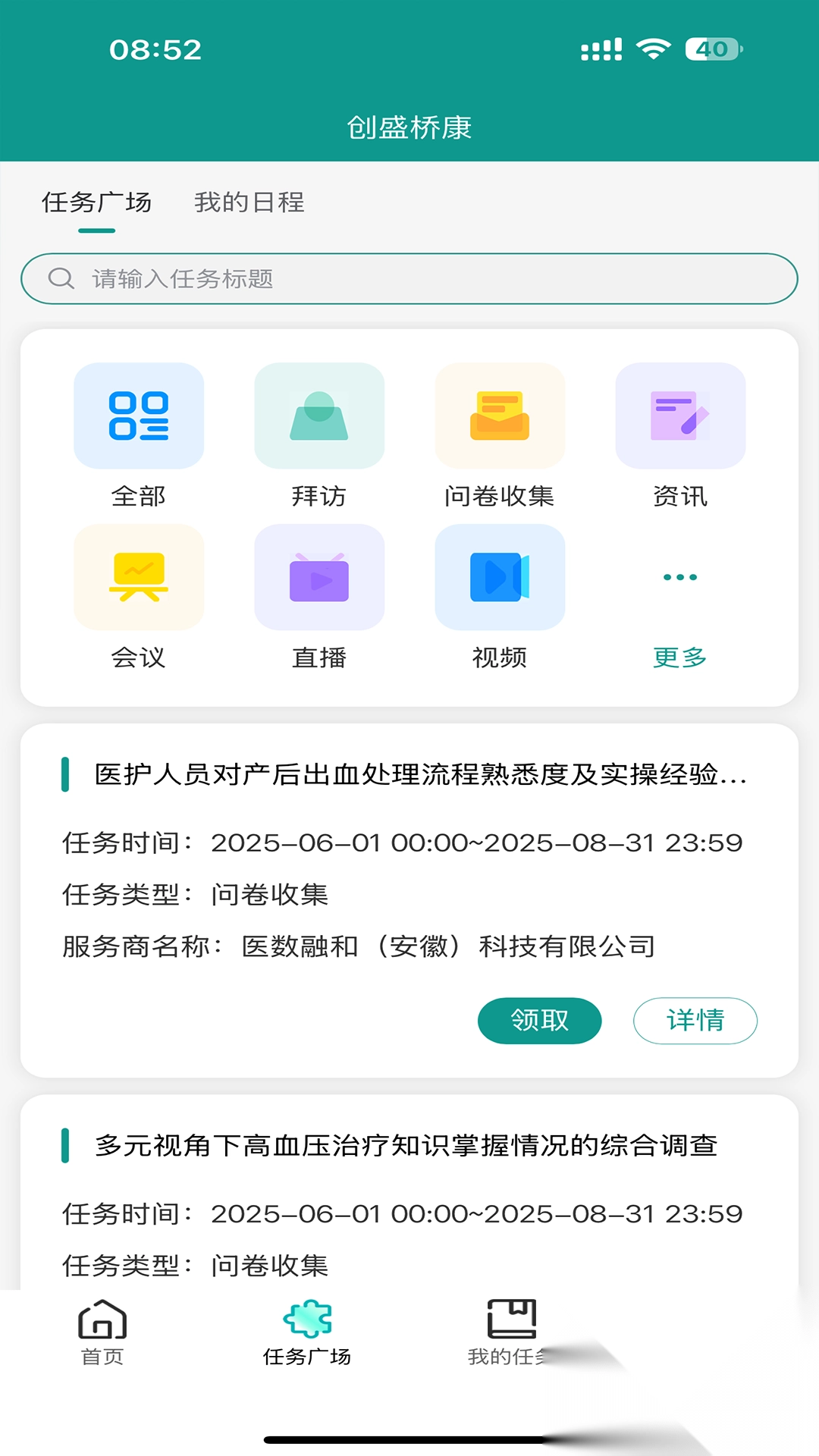The image size is (819, 1456).
Task: Open the 资讯 (News) category icon
Action: coord(680,416)
